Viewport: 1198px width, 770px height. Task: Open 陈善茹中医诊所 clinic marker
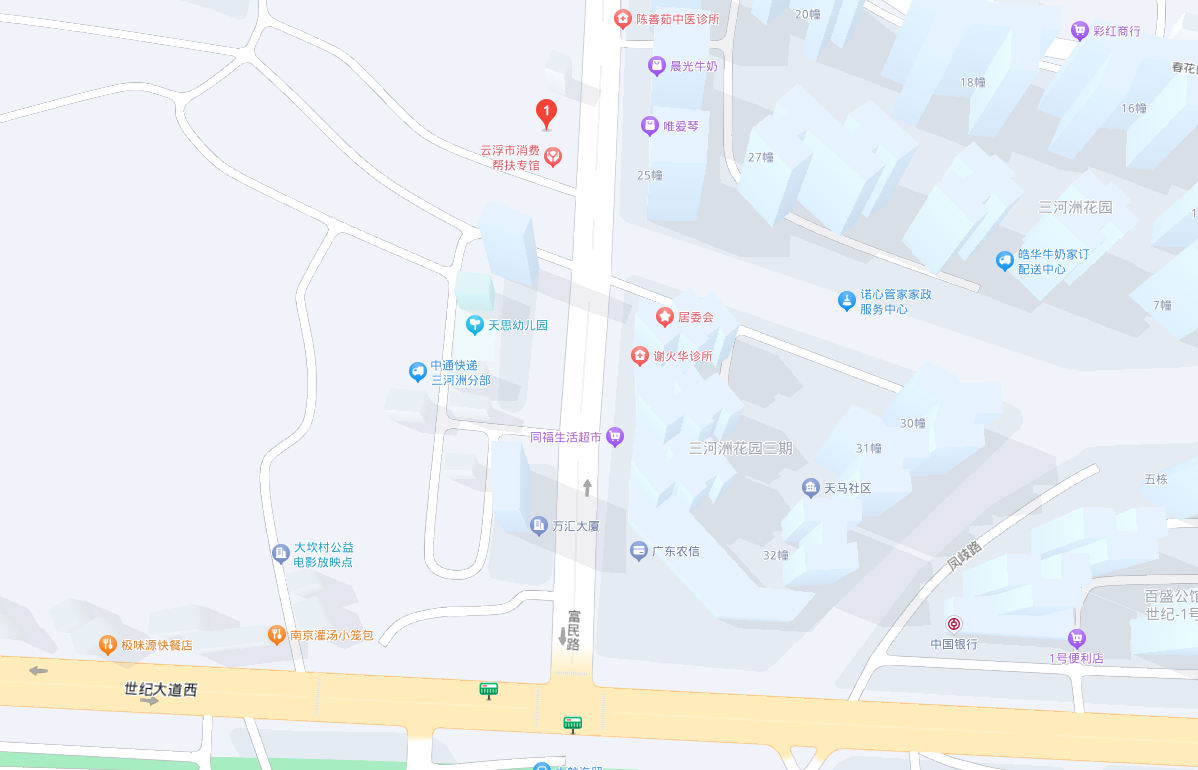pyautogui.click(x=623, y=19)
